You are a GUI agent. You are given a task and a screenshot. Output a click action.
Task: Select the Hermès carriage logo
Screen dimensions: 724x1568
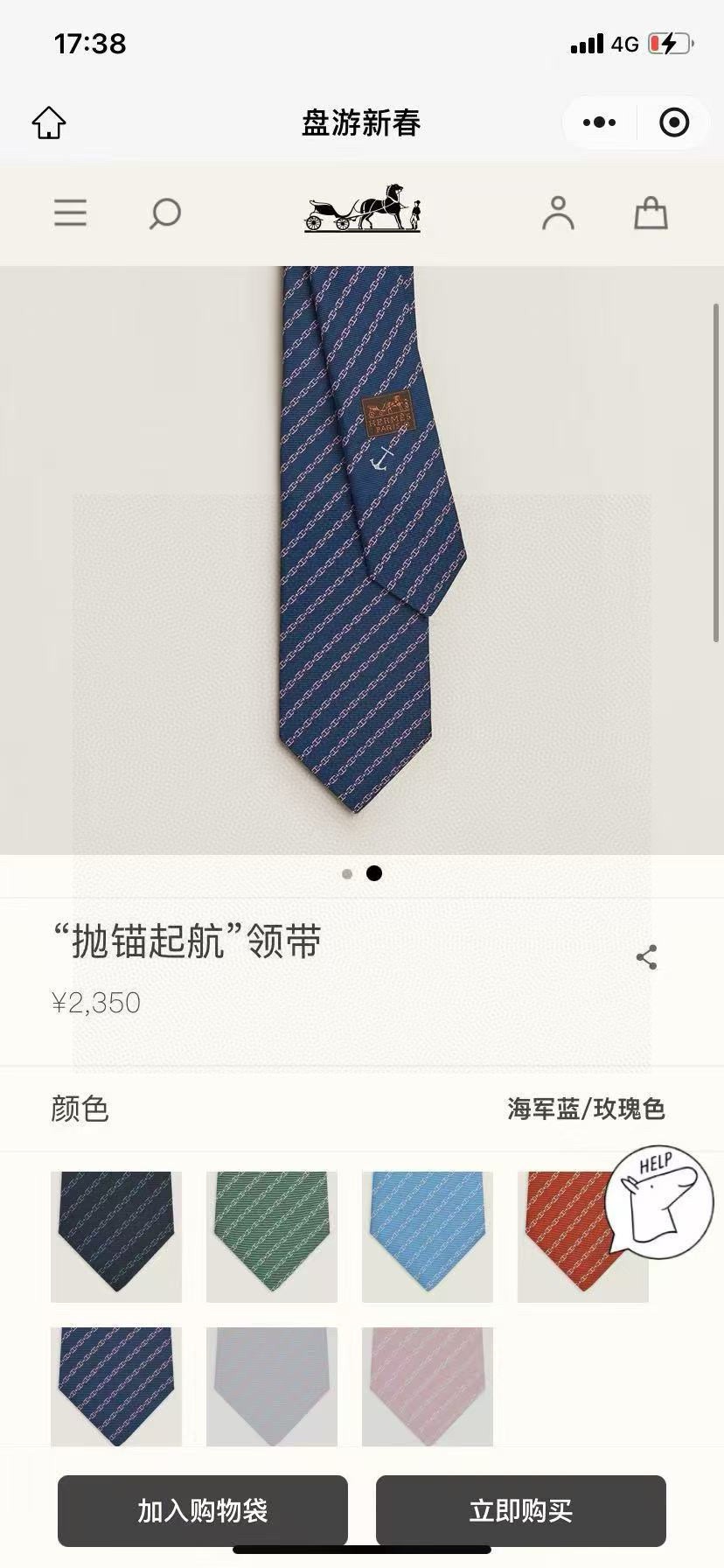[x=362, y=211]
